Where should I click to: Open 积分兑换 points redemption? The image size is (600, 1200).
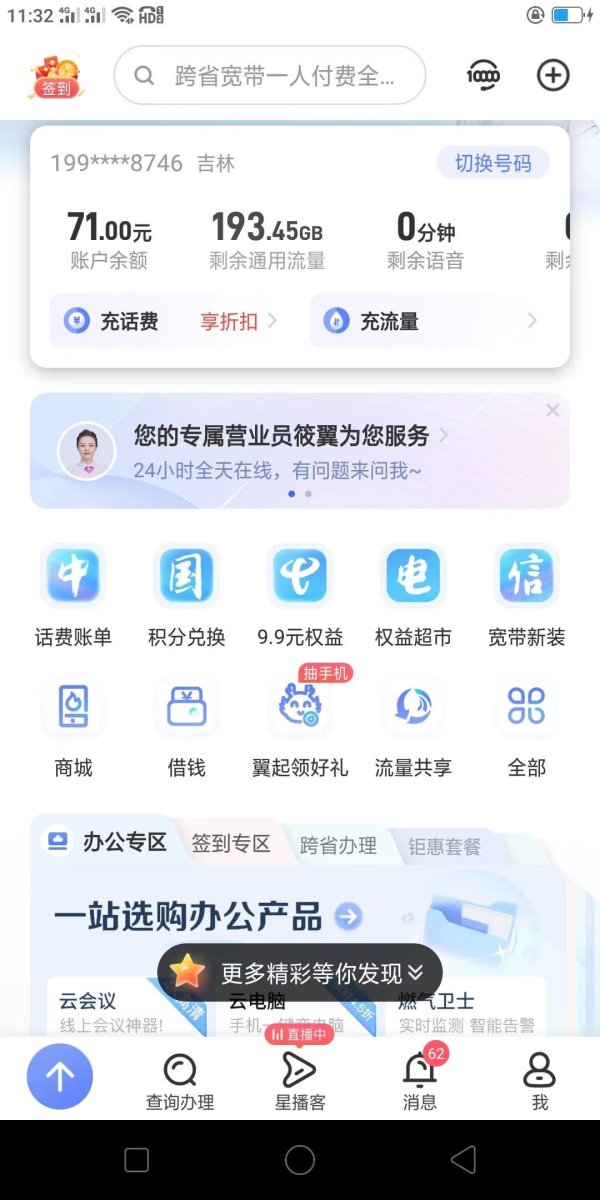click(186, 597)
